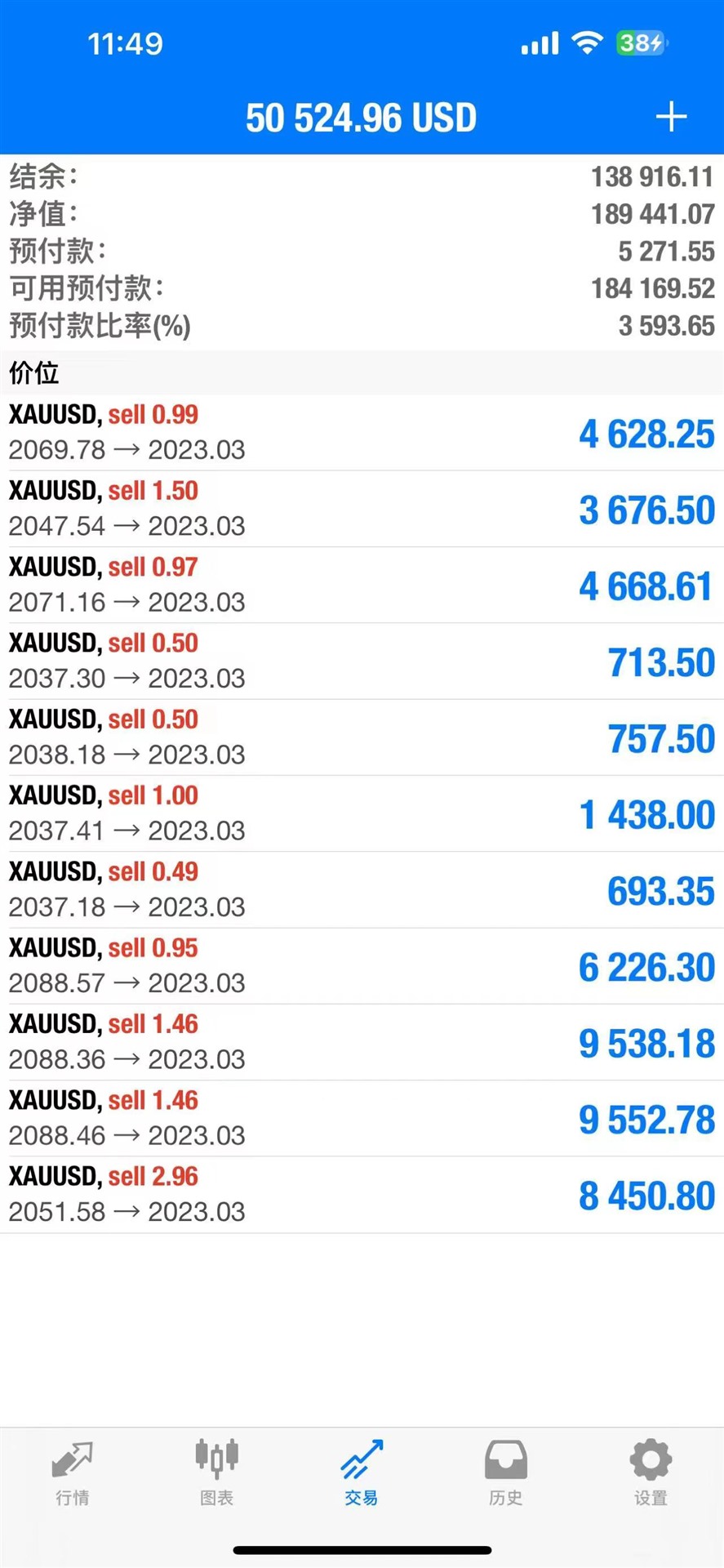Open the 设置 settings tab
The image size is (724, 1568).
click(x=651, y=1473)
